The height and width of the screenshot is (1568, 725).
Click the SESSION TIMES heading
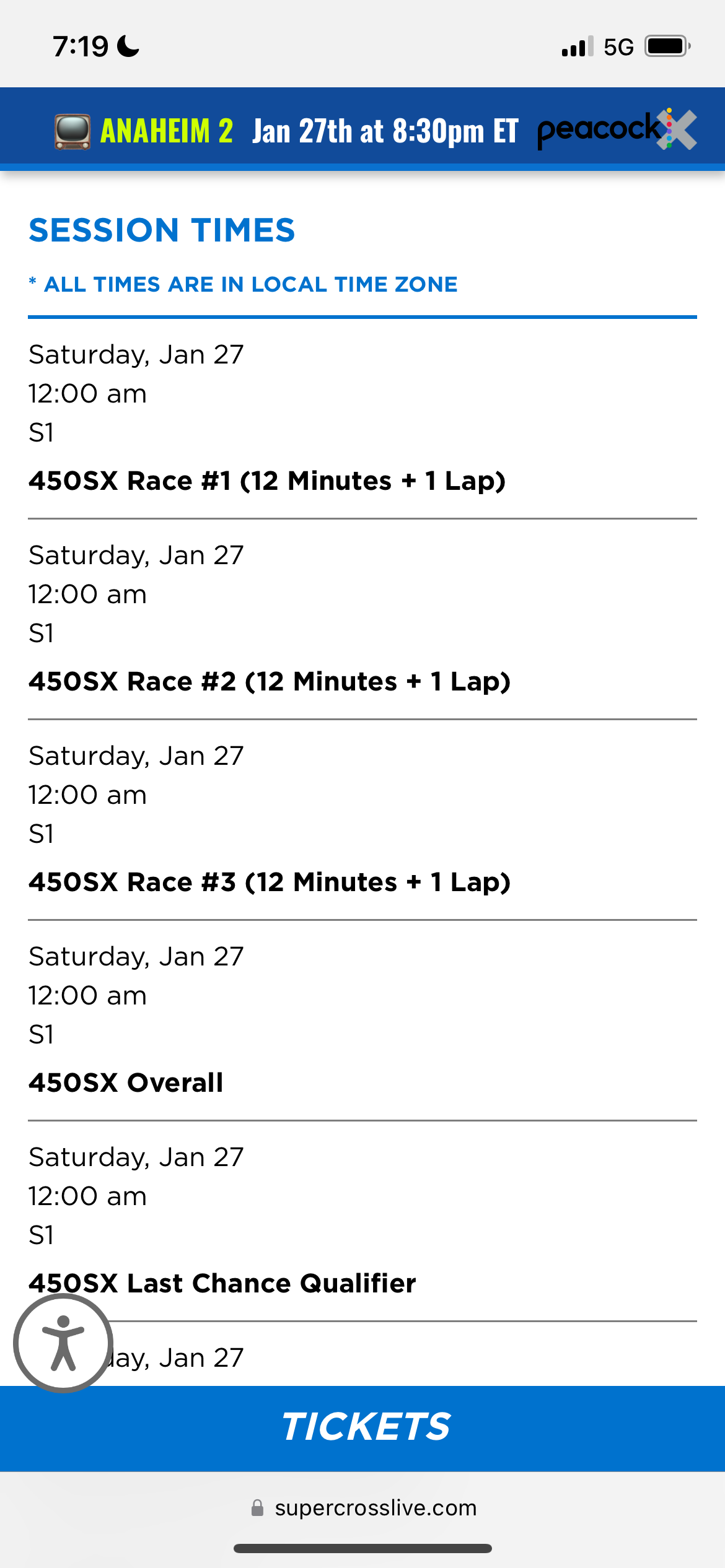[x=162, y=230]
